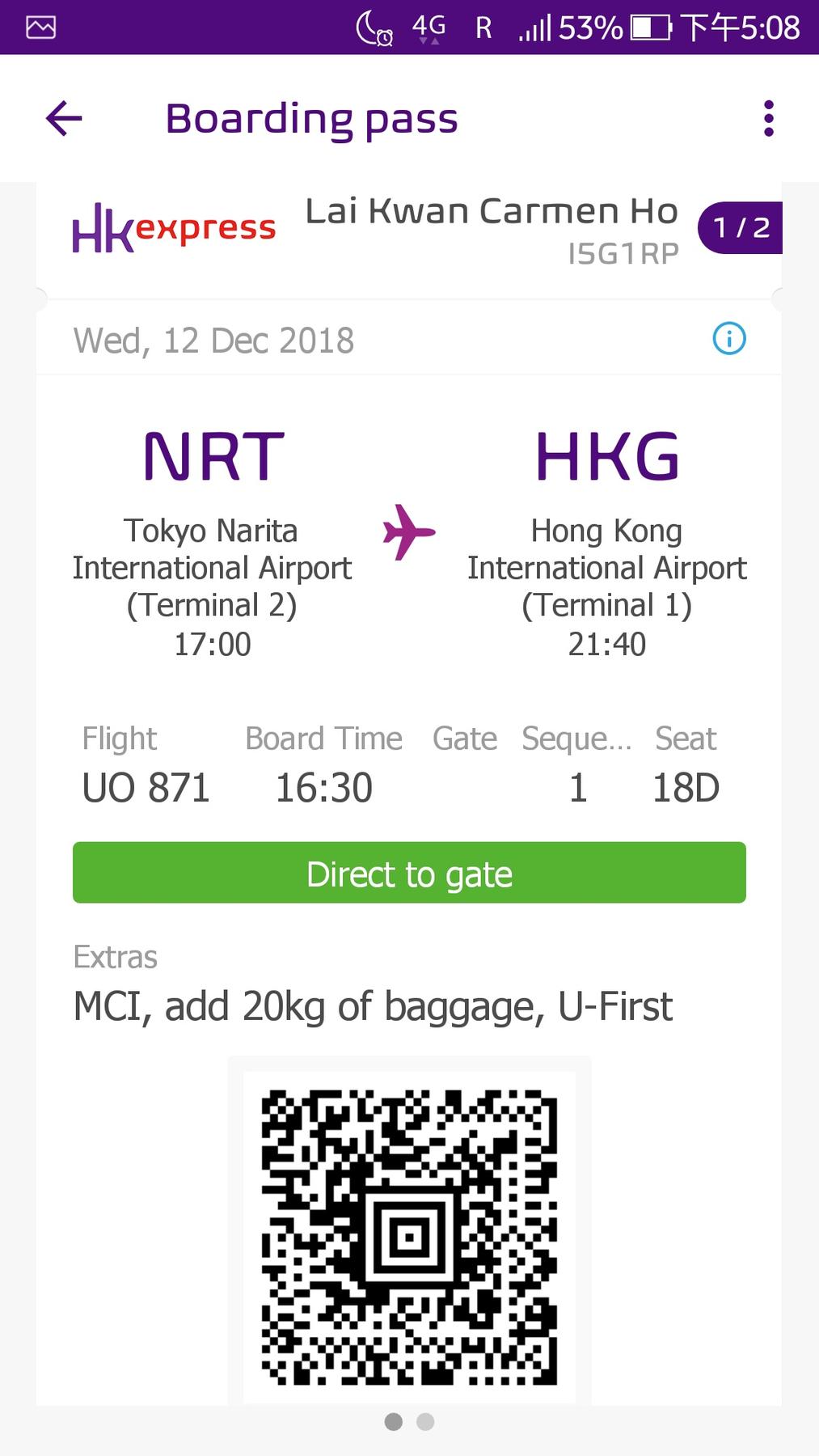Go back from the boarding pass
This screenshot has height=1456, width=819.
(x=64, y=119)
